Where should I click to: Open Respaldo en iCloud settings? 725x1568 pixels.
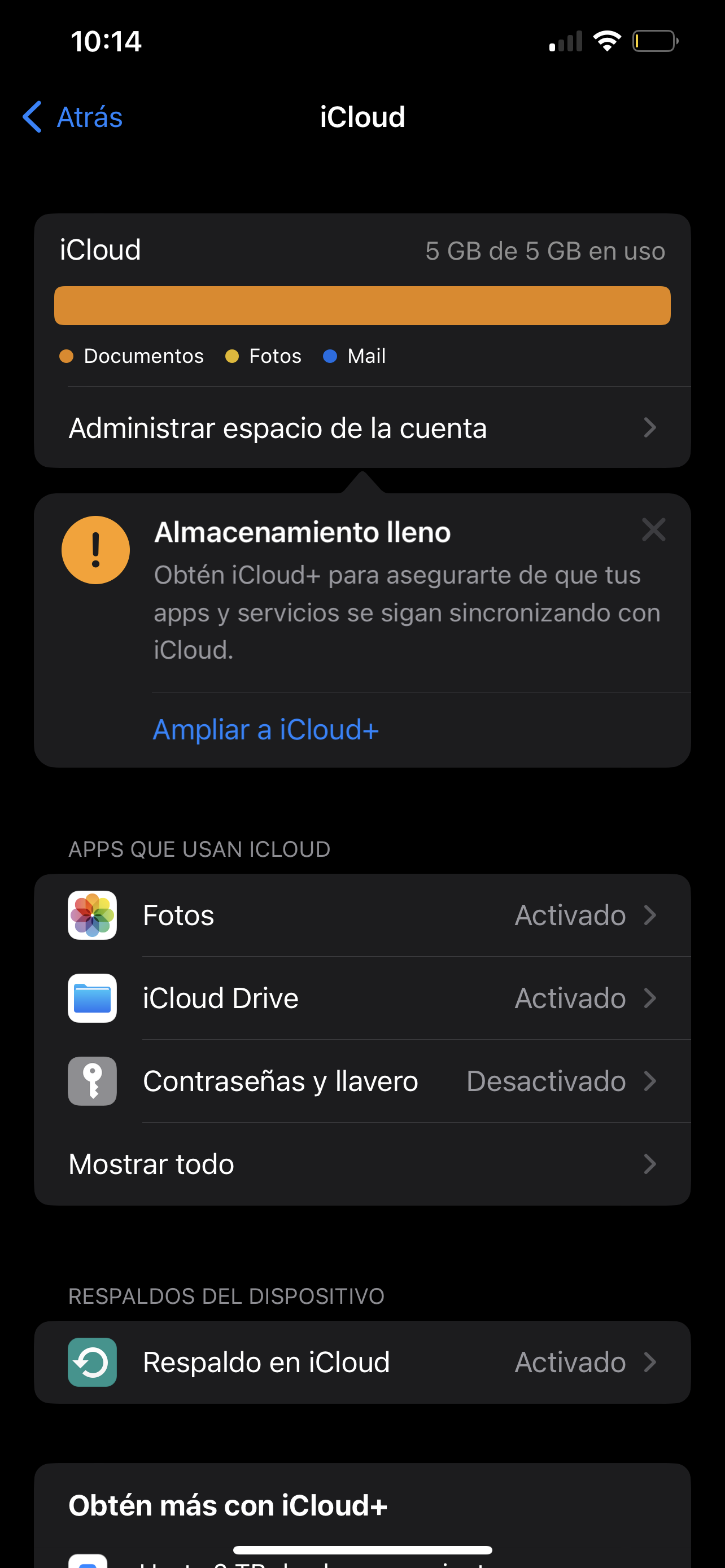coord(361,1362)
